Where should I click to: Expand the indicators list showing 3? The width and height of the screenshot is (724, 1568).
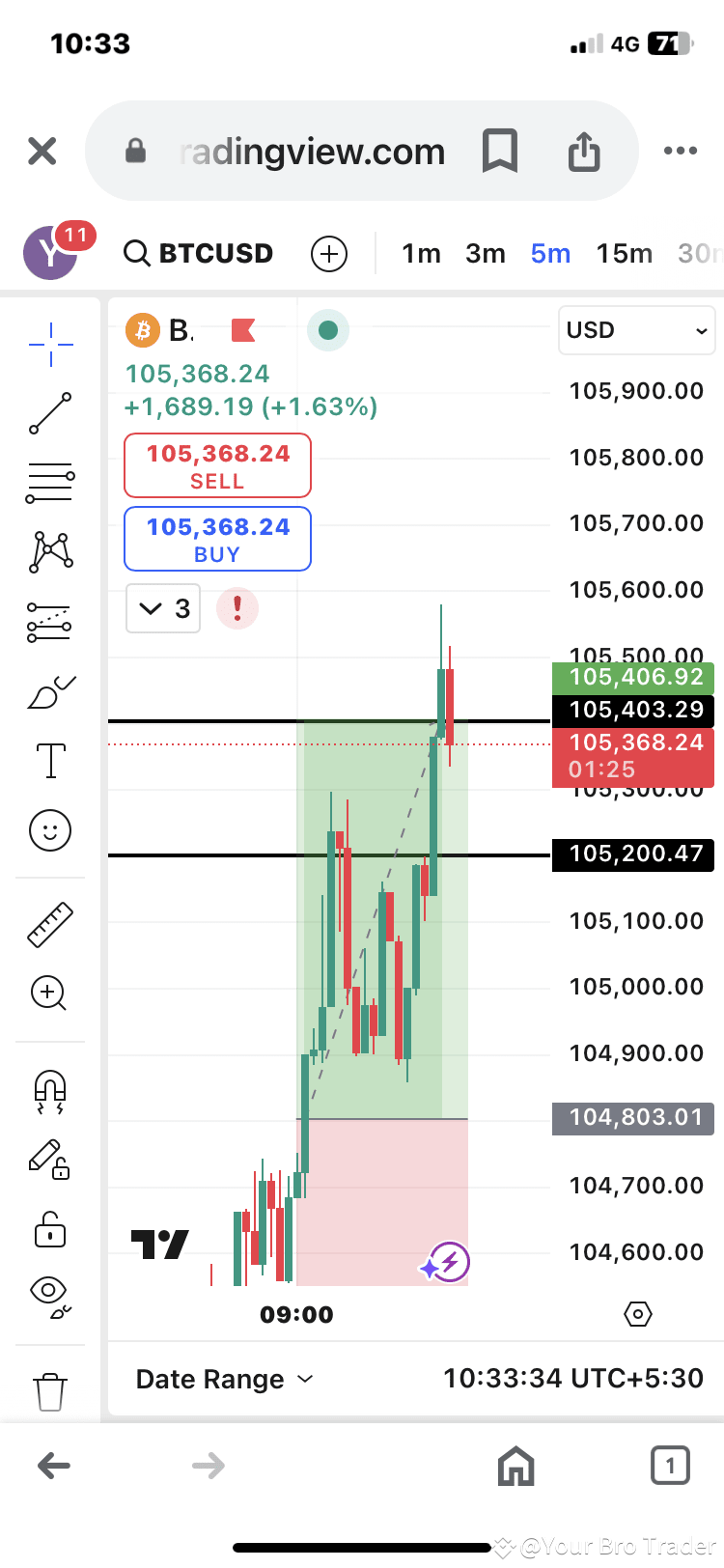tap(162, 608)
